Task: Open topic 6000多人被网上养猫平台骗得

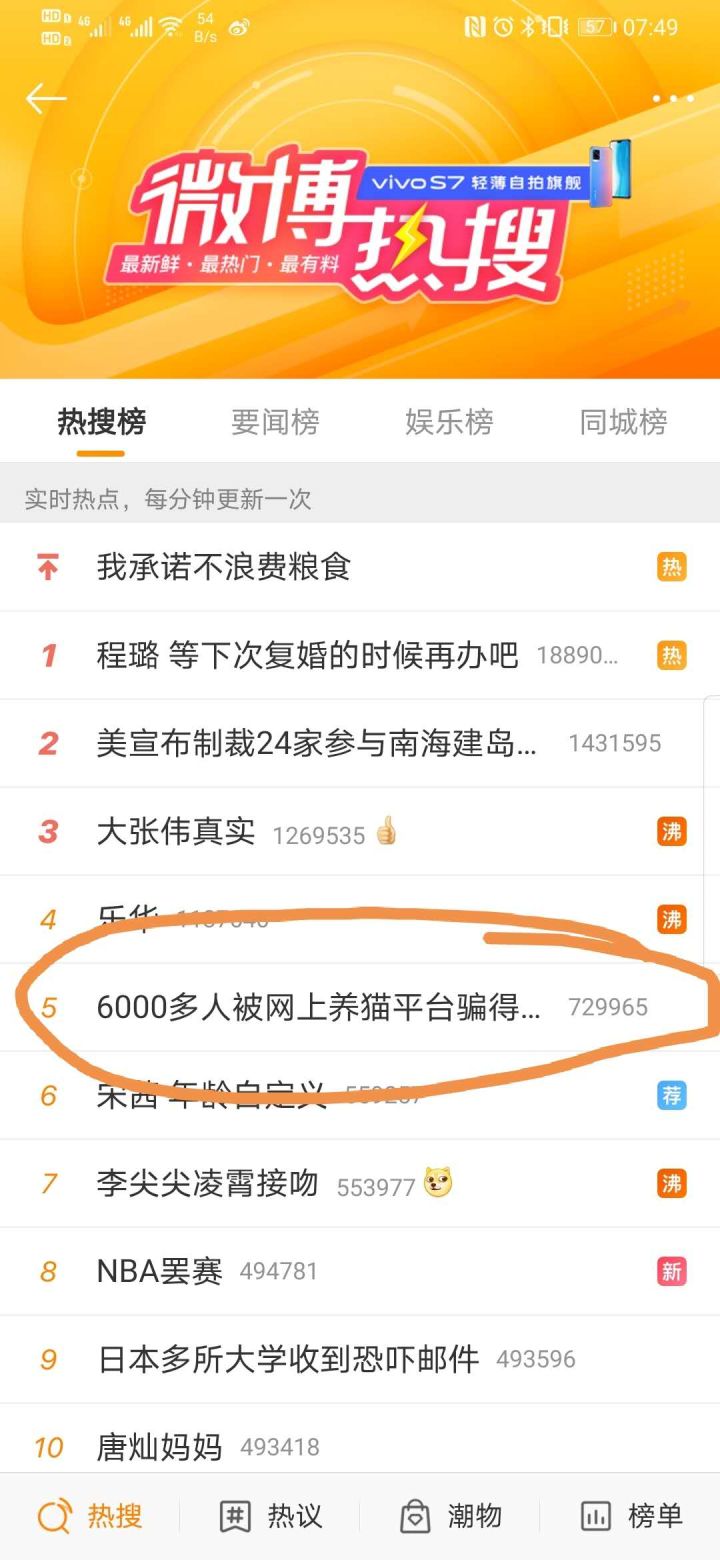Action: [318, 1007]
